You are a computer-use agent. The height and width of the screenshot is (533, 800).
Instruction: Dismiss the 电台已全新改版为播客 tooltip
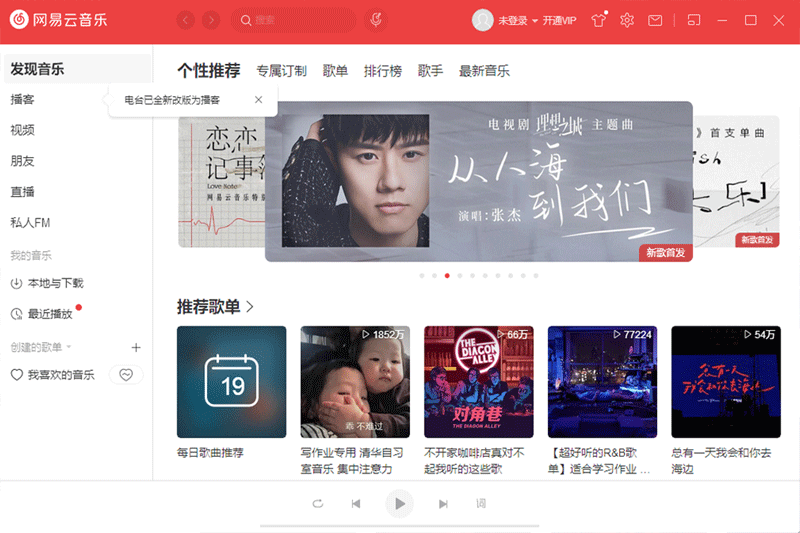coord(259,99)
